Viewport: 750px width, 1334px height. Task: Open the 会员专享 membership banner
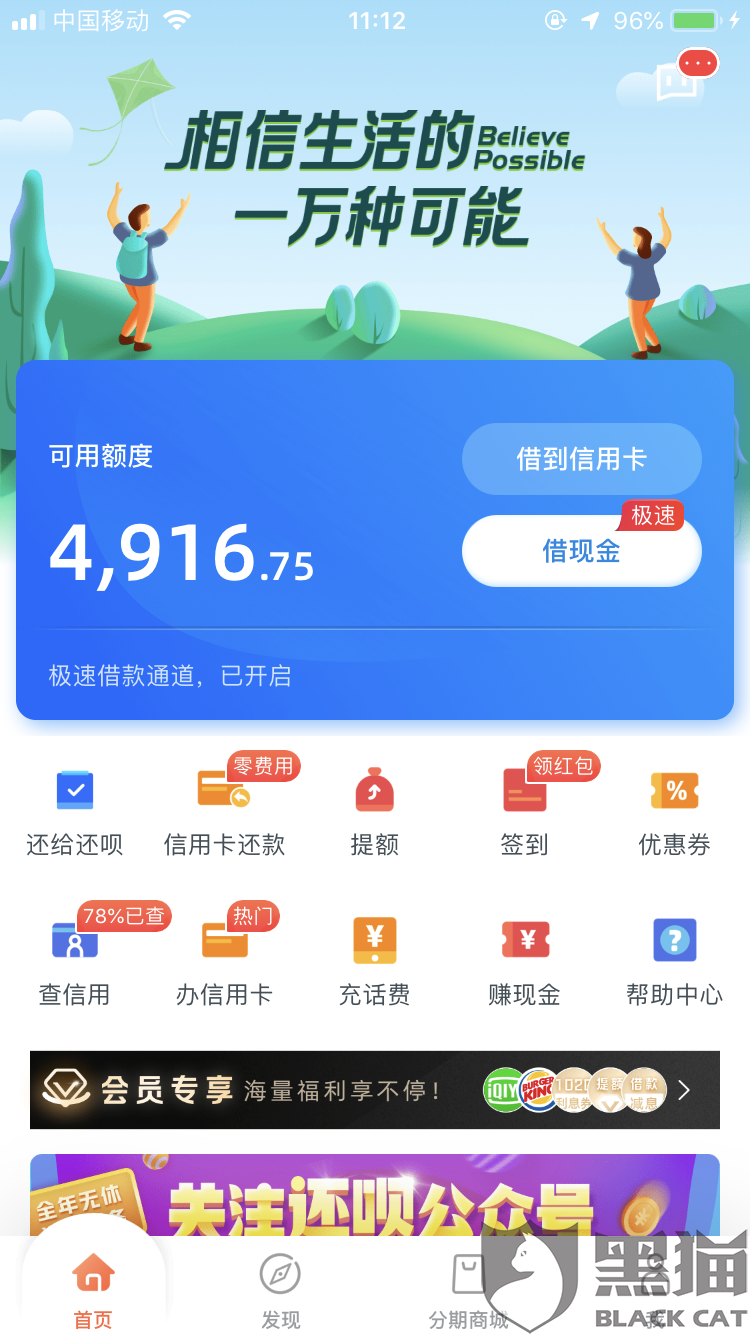click(375, 1090)
